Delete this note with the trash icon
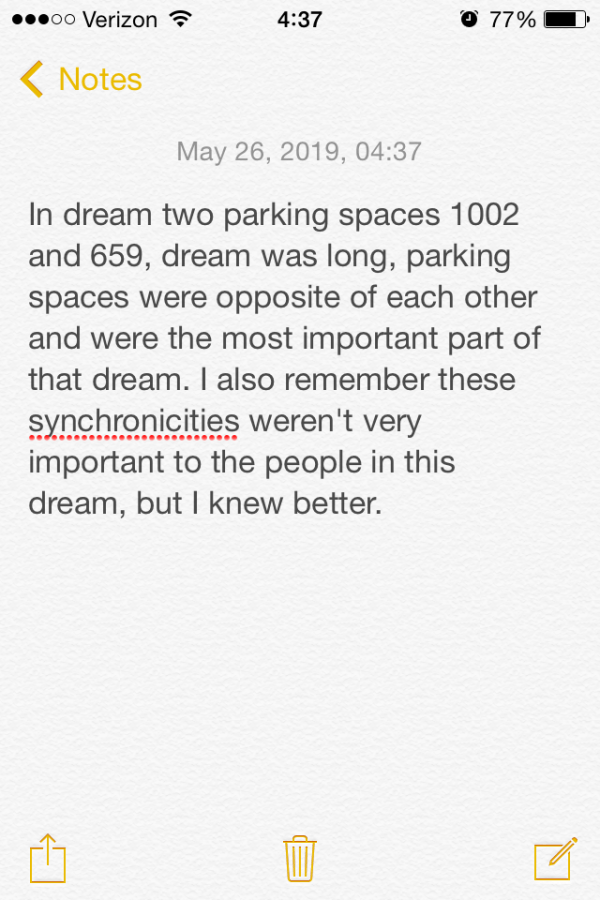 tap(300, 858)
